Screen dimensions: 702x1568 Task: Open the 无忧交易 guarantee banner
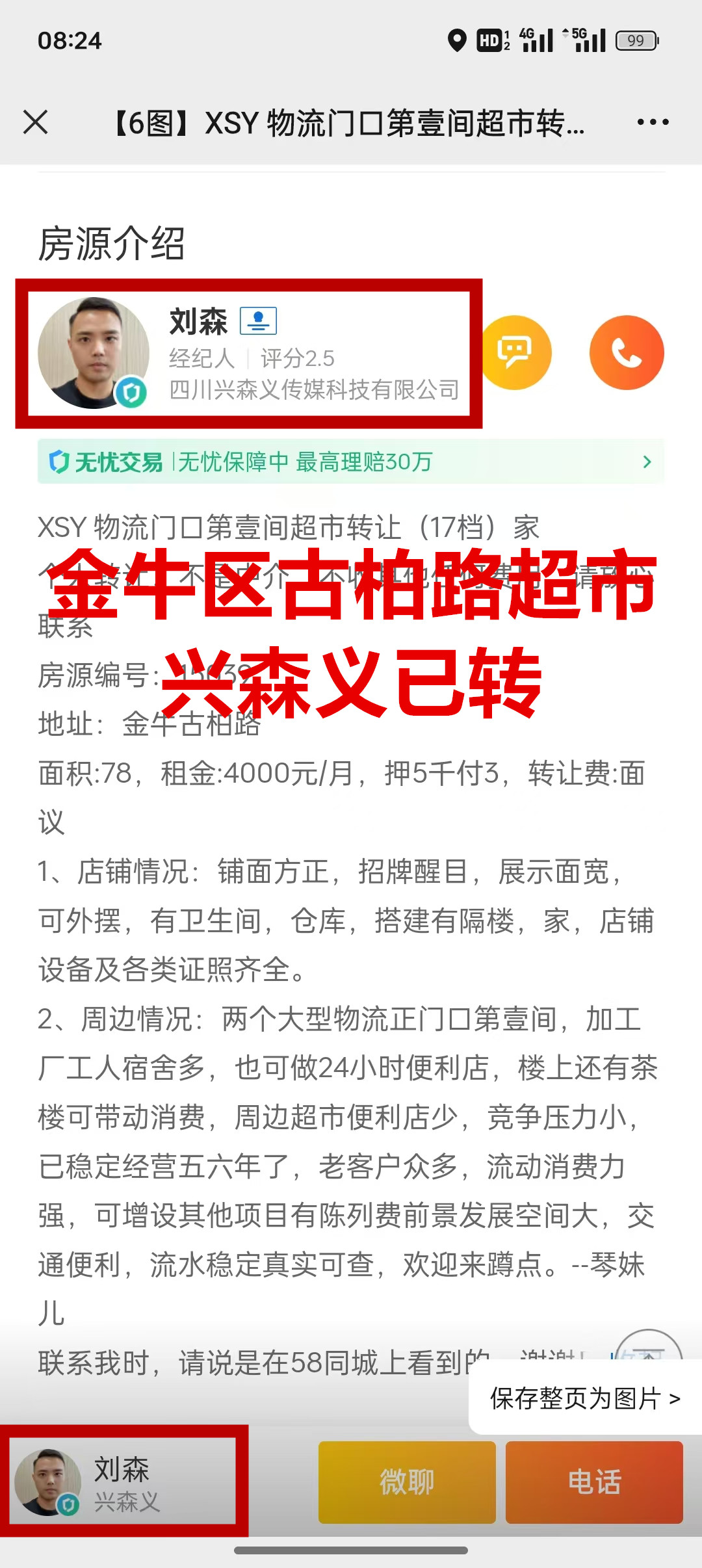(x=351, y=462)
